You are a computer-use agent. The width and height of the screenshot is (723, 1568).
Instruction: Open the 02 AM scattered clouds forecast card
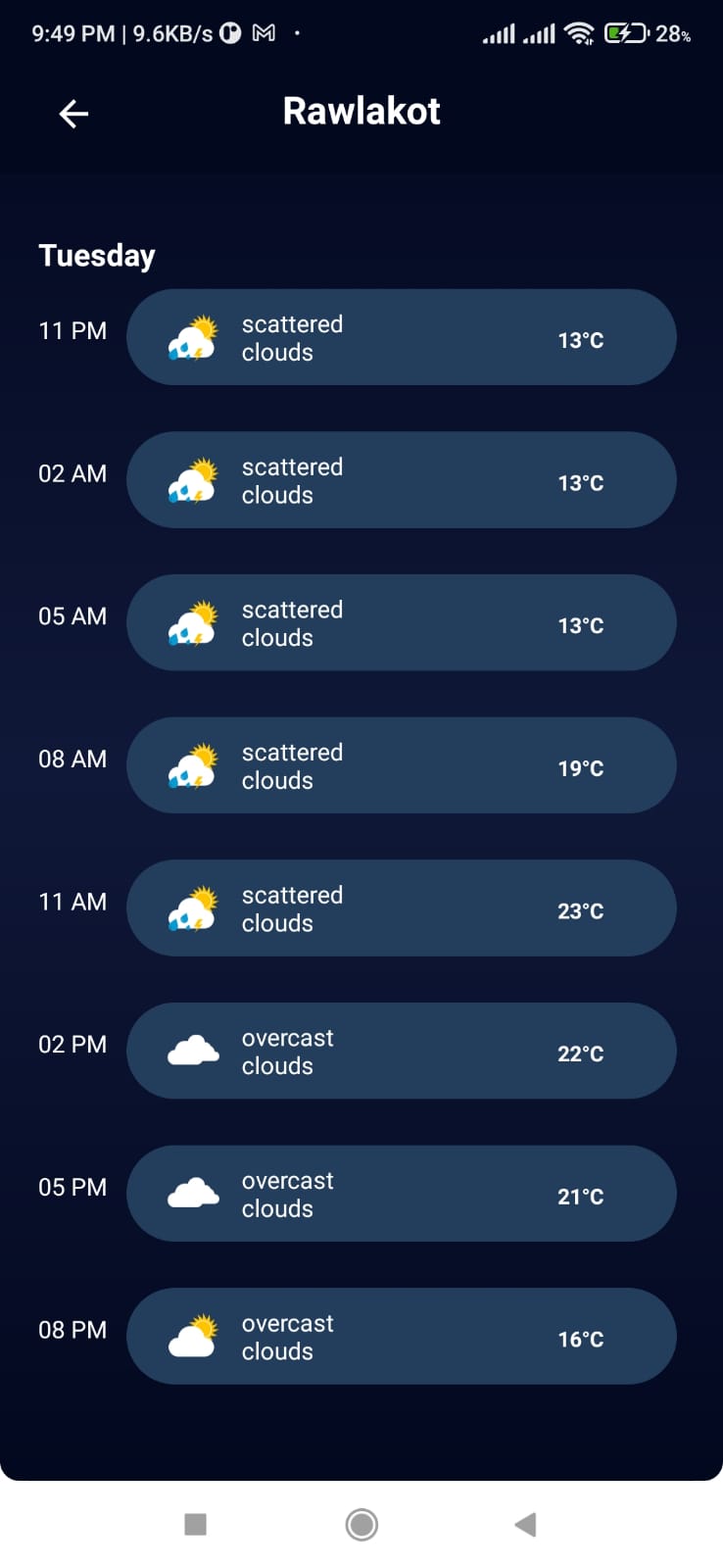coord(402,480)
